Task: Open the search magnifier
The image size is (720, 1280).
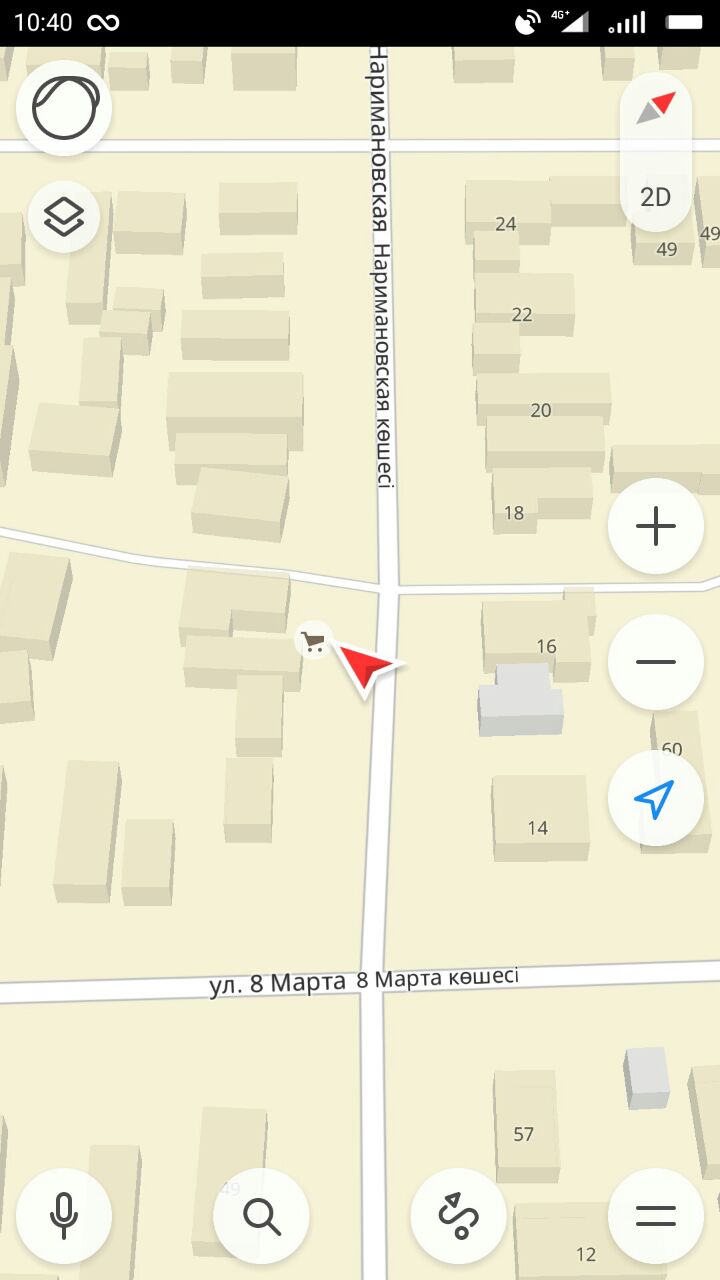Action: (262, 1216)
